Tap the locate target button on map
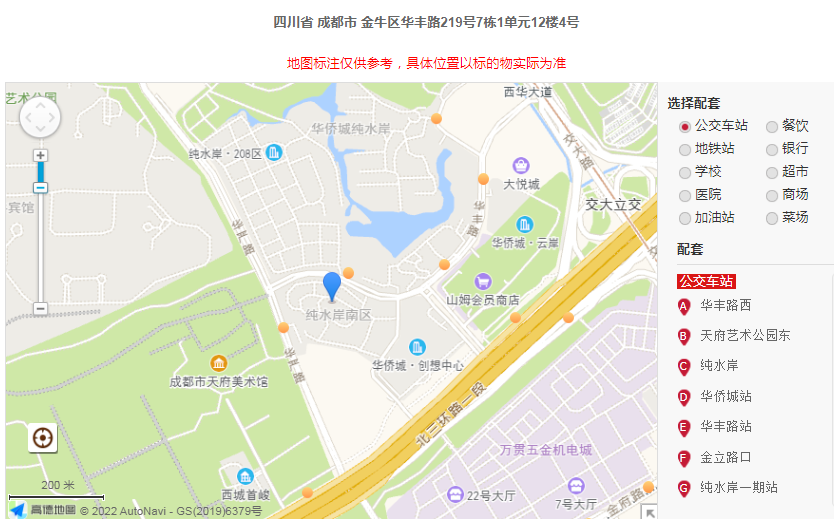 (42, 438)
